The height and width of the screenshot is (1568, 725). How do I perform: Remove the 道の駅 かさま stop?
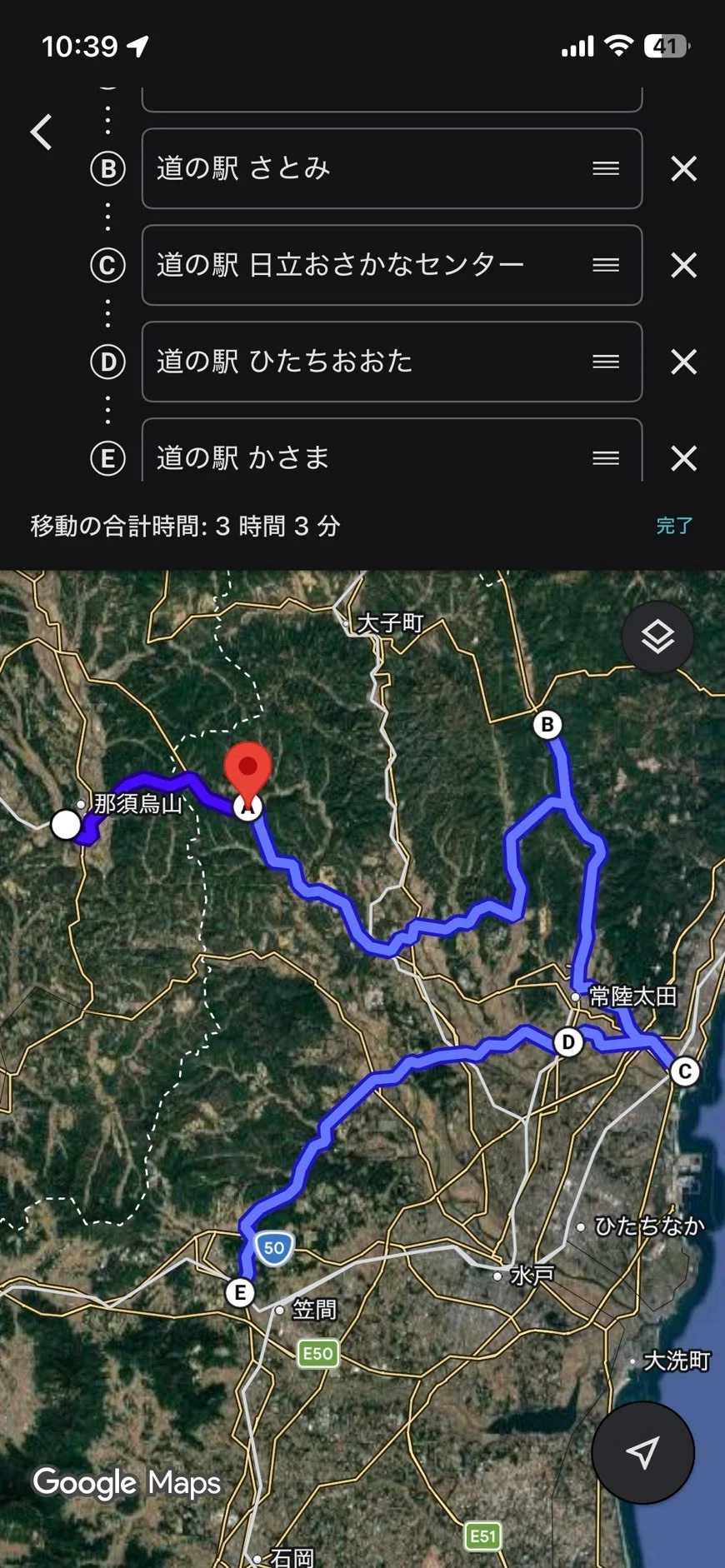[x=683, y=458]
